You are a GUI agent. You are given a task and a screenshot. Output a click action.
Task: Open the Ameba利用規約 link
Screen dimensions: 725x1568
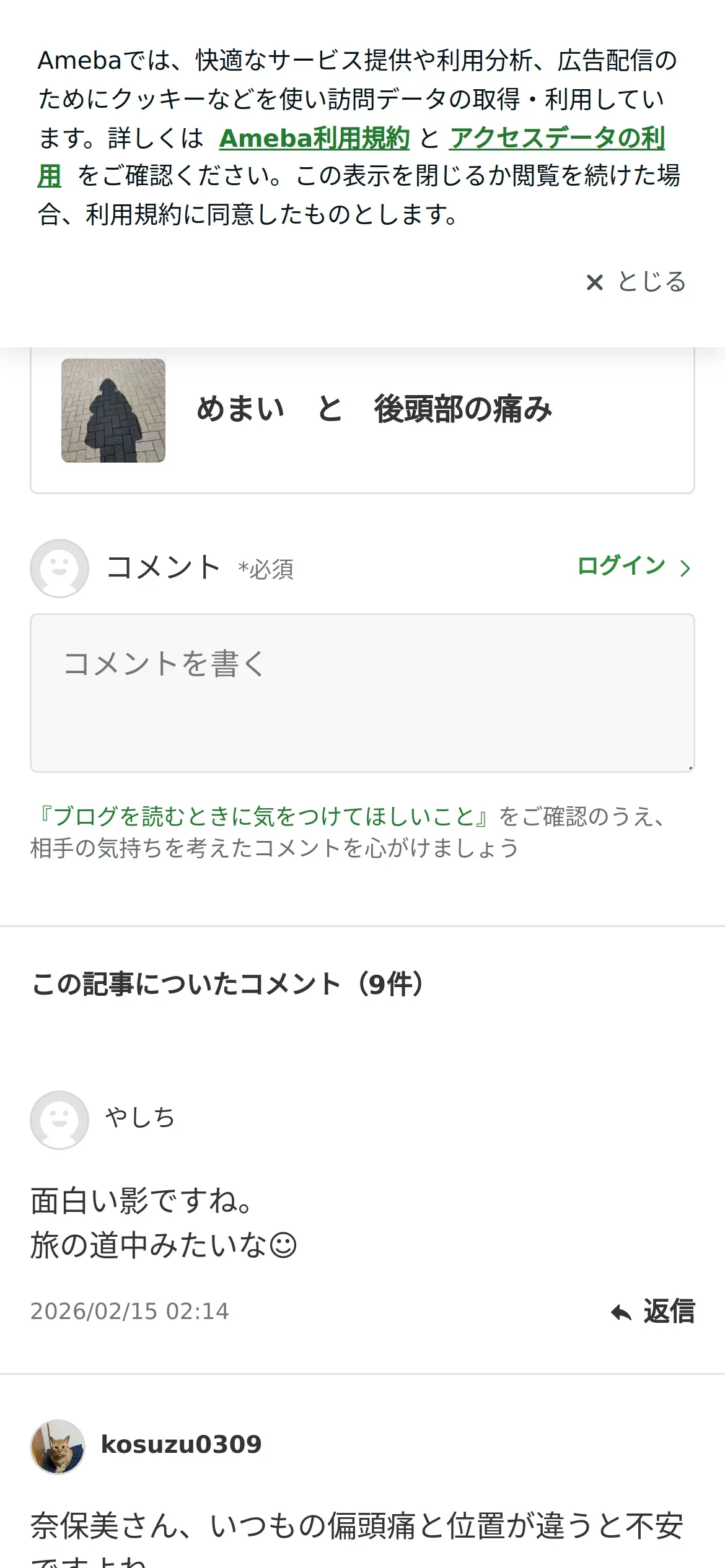pos(314,138)
